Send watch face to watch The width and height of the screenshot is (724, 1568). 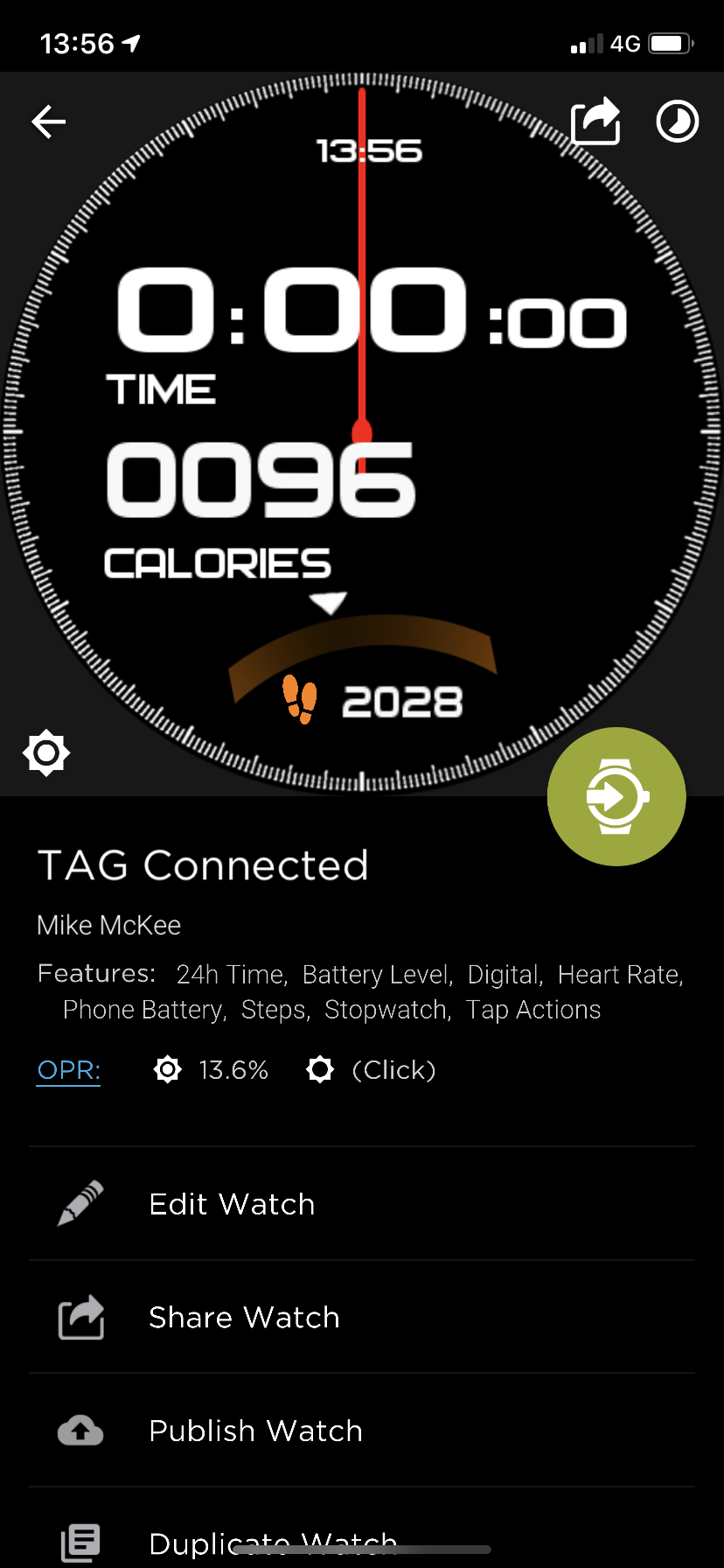[x=616, y=796]
